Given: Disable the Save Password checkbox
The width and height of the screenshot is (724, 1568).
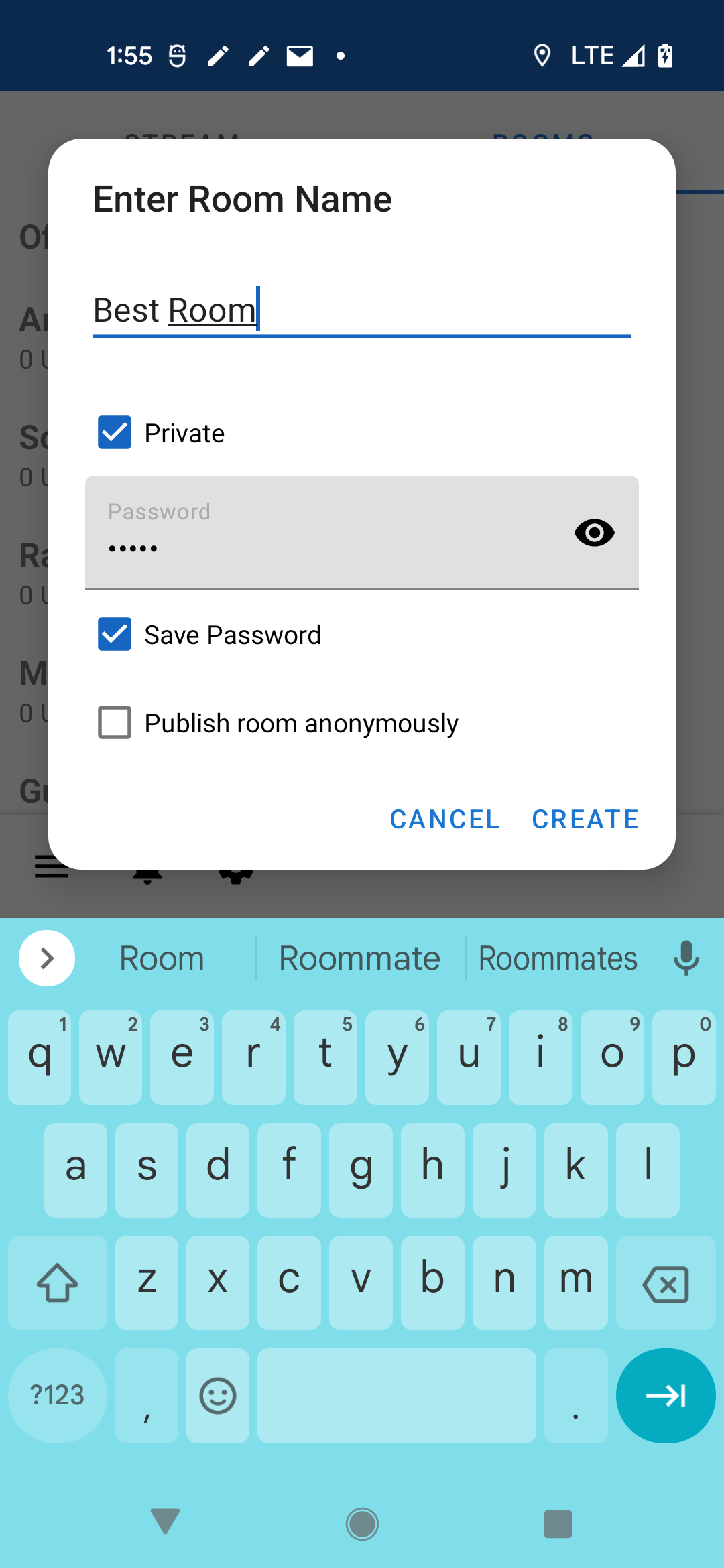Looking at the screenshot, I should click(x=115, y=635).
